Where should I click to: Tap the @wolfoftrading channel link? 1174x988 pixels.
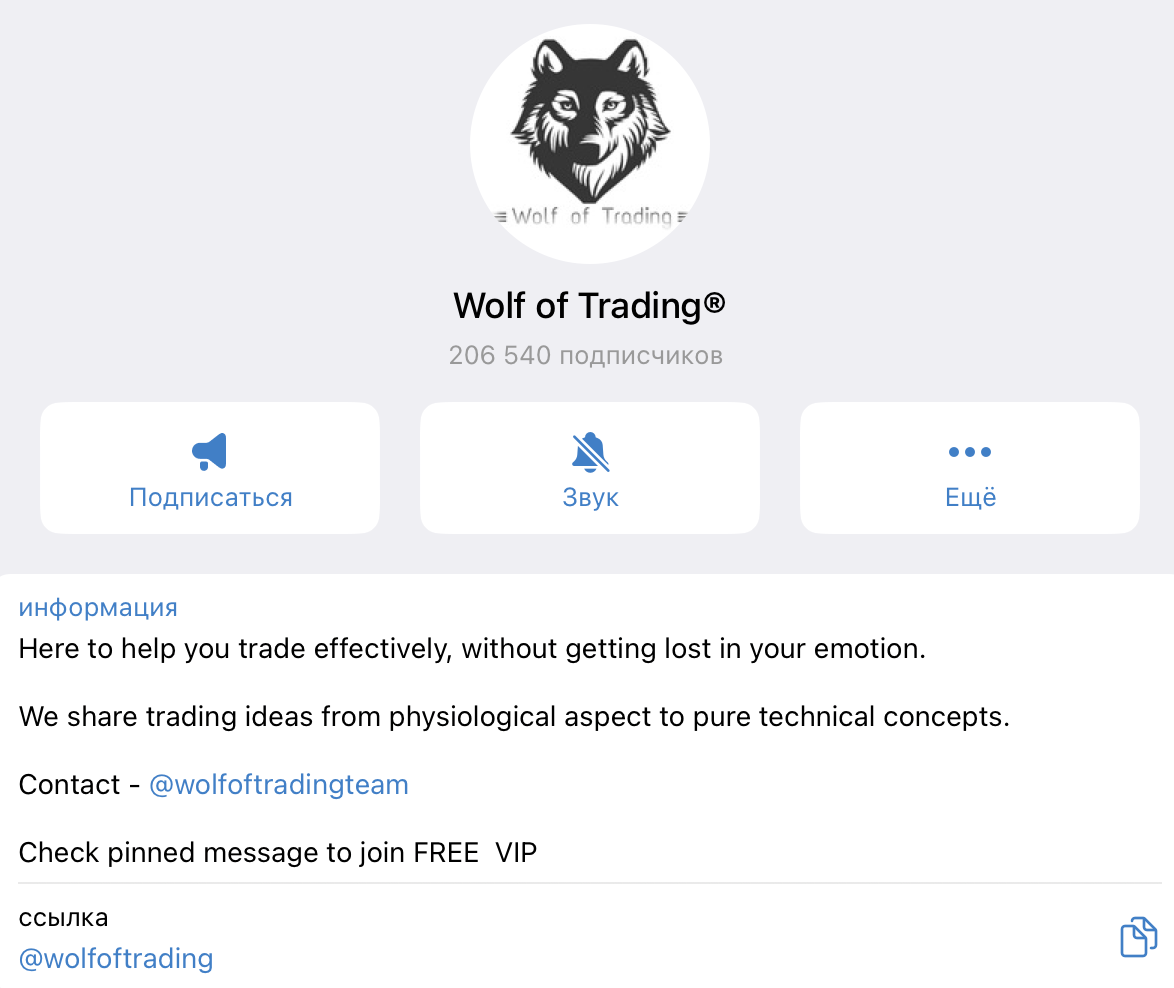tap(116, 959)
